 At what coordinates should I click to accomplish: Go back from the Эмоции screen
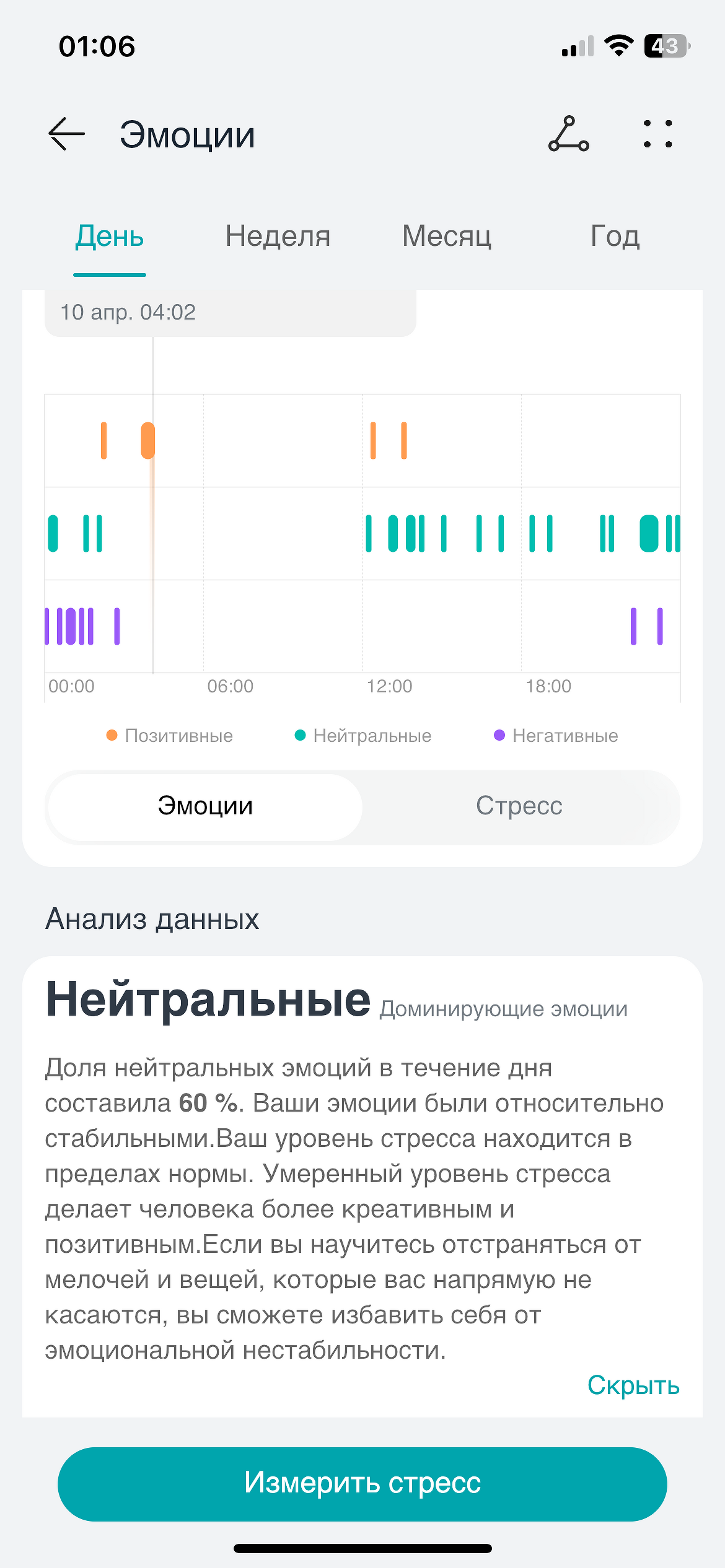click(66, 134)
